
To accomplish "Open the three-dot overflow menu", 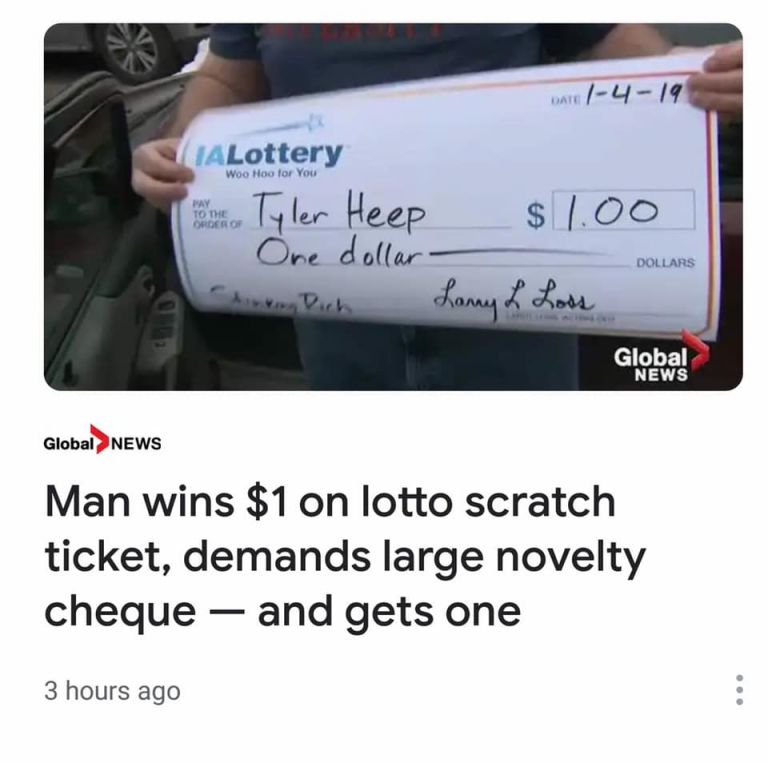I will (x=738, y=690).
